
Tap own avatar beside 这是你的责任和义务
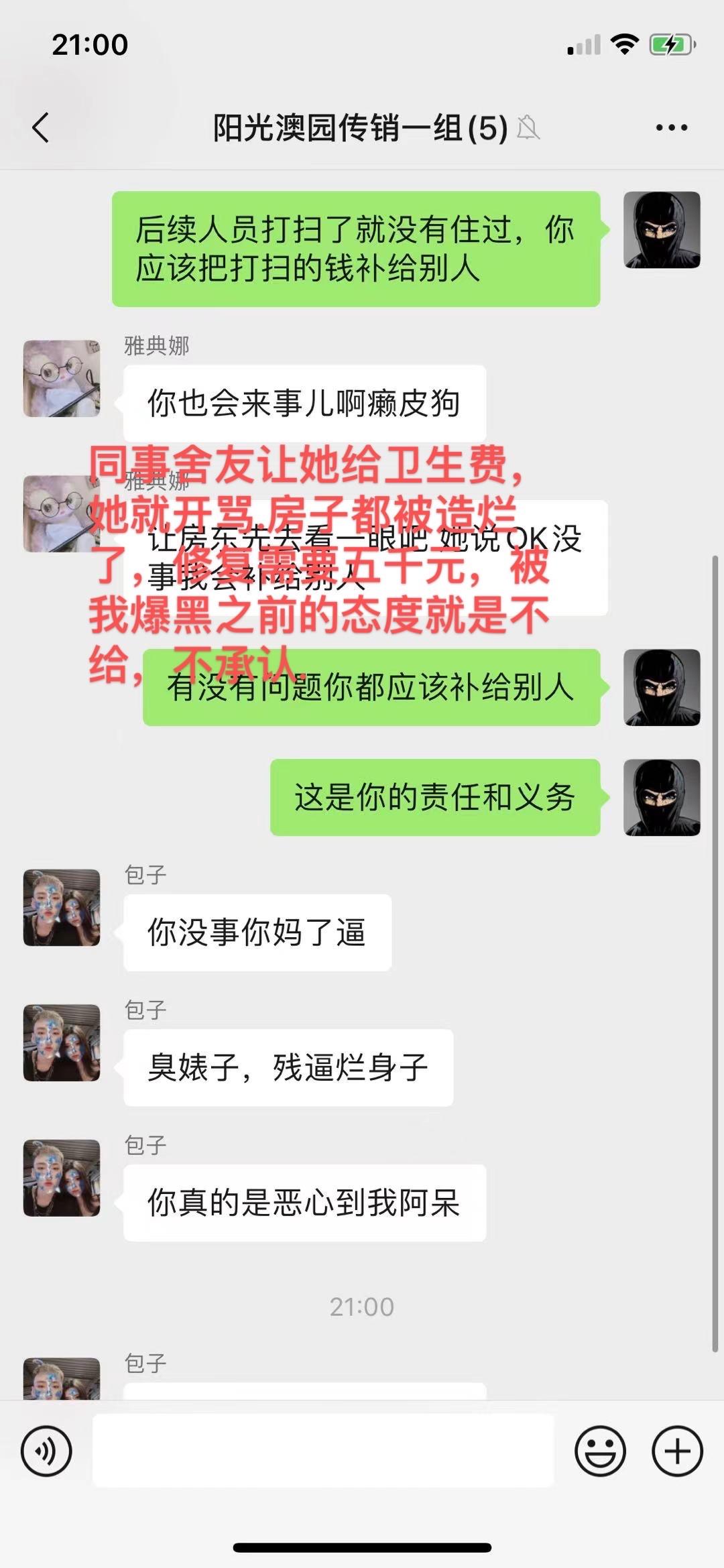662,797
